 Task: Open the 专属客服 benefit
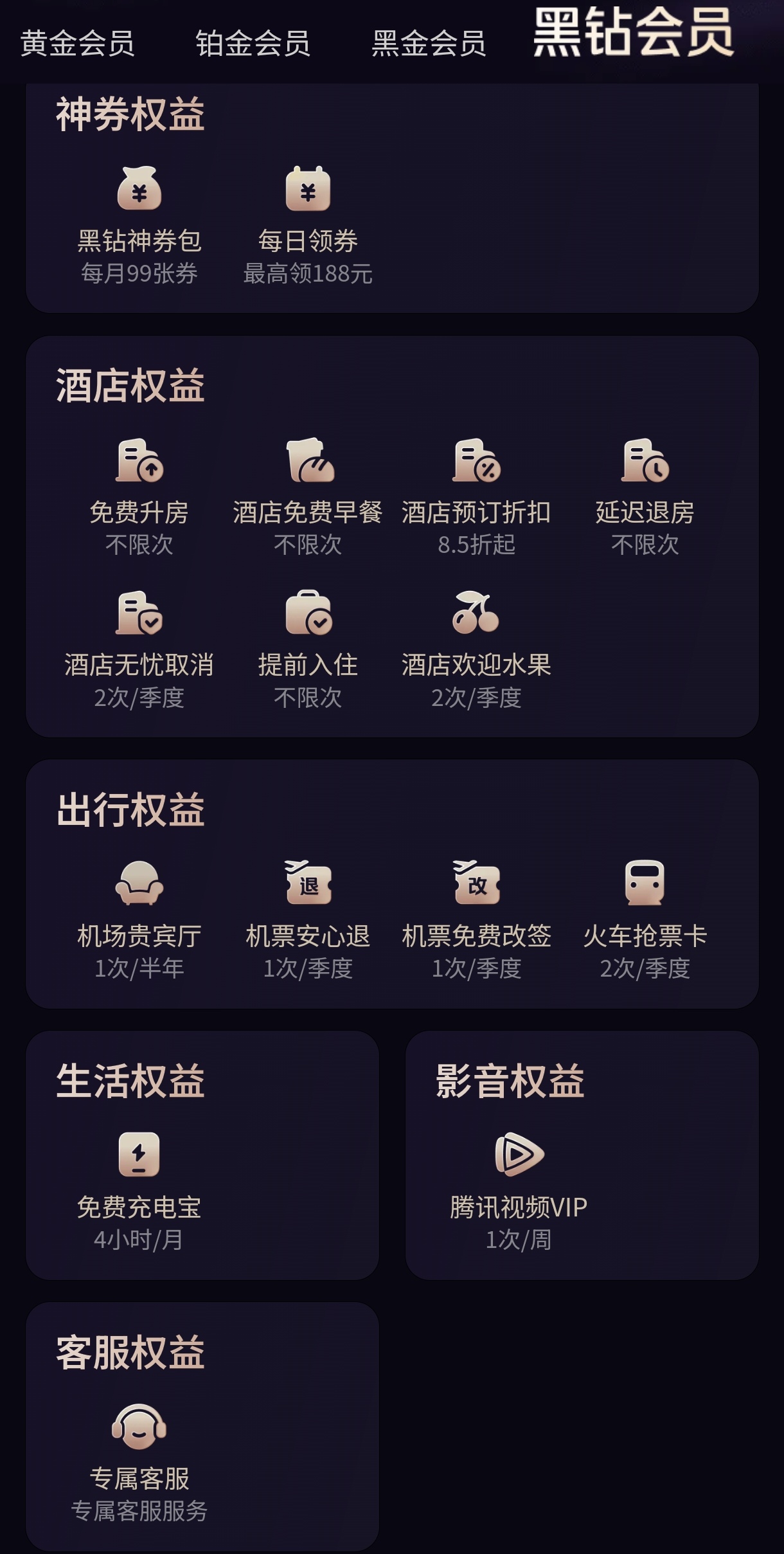click(x=139, y=1463)
